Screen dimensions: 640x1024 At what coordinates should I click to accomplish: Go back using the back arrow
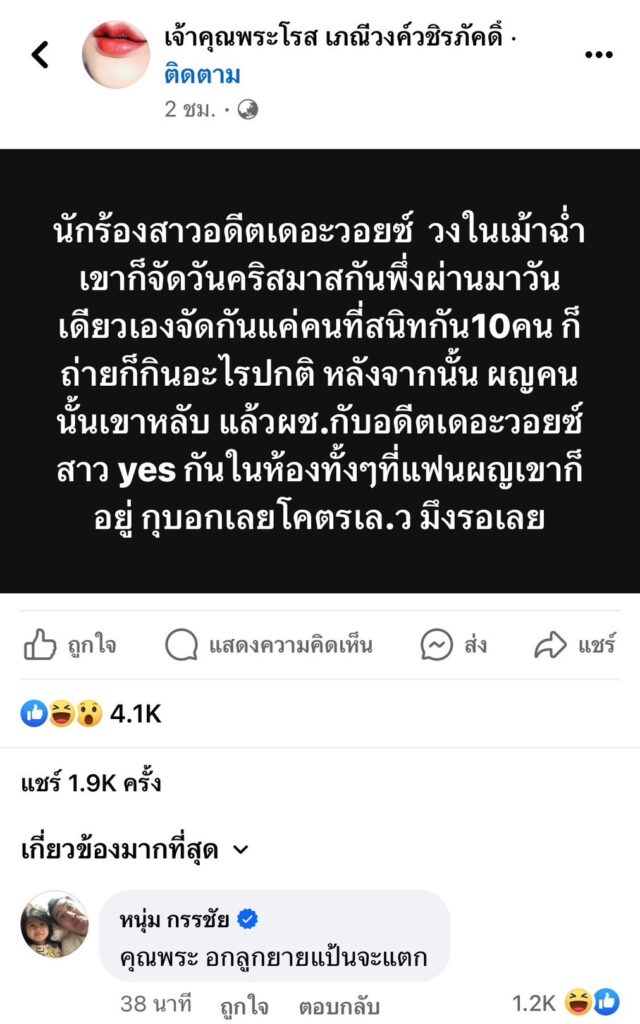click(40, 55)
